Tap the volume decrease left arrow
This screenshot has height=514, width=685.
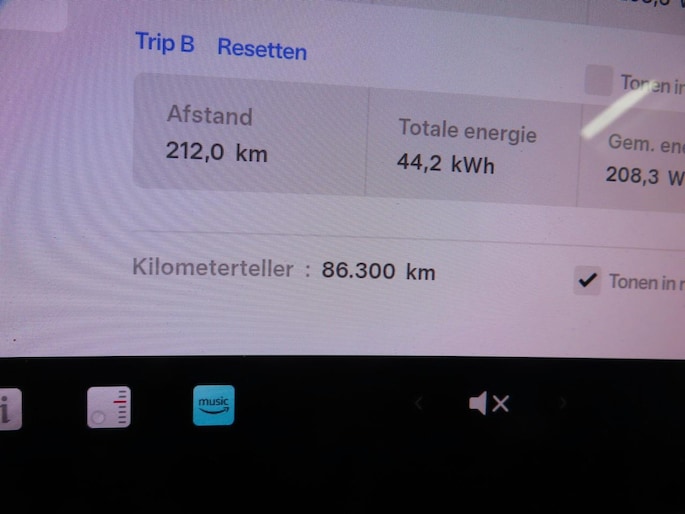click(419, 403)
